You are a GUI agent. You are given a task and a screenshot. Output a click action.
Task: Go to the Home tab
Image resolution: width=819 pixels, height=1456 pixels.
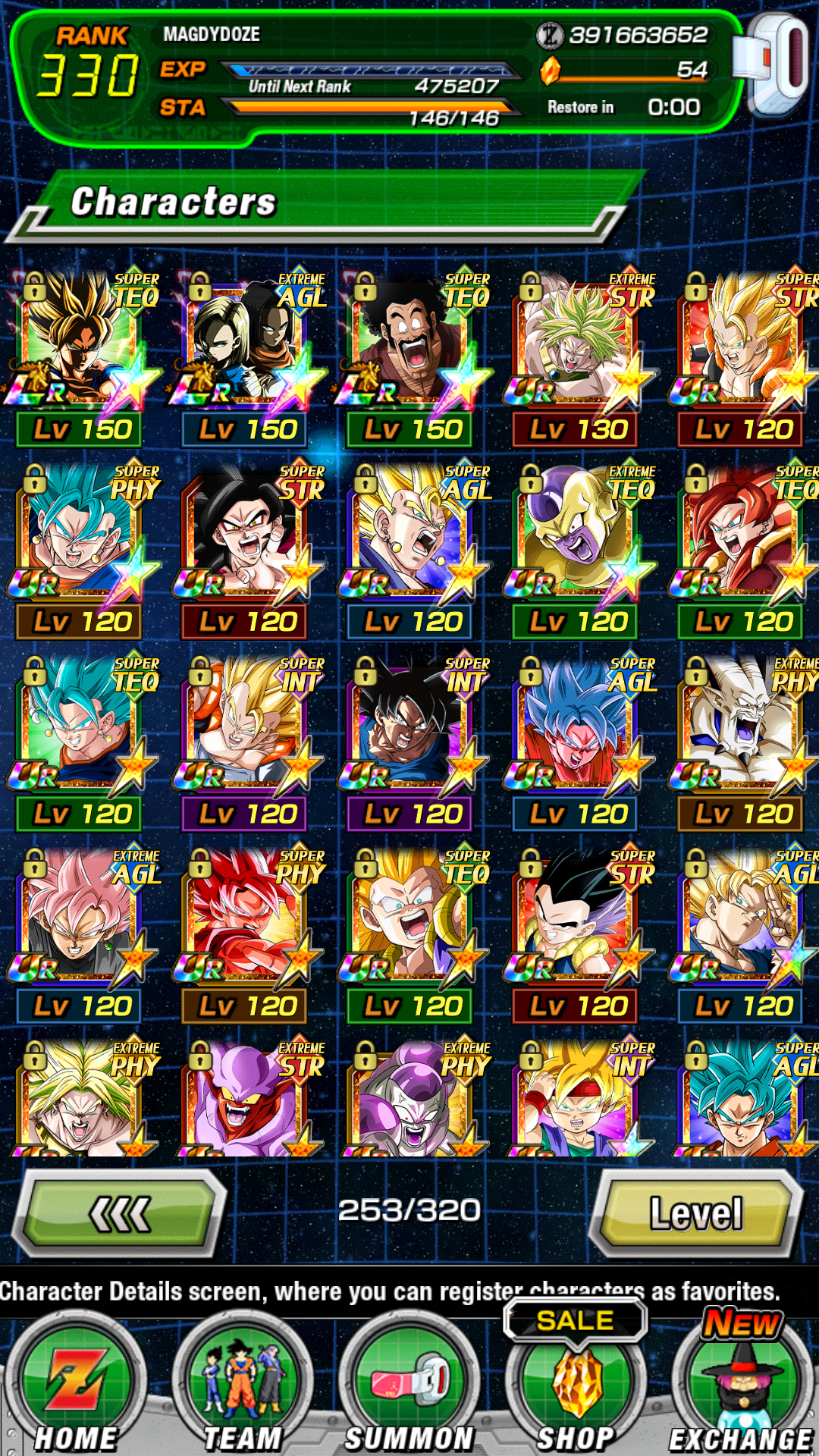click(x=76, y=1388)
